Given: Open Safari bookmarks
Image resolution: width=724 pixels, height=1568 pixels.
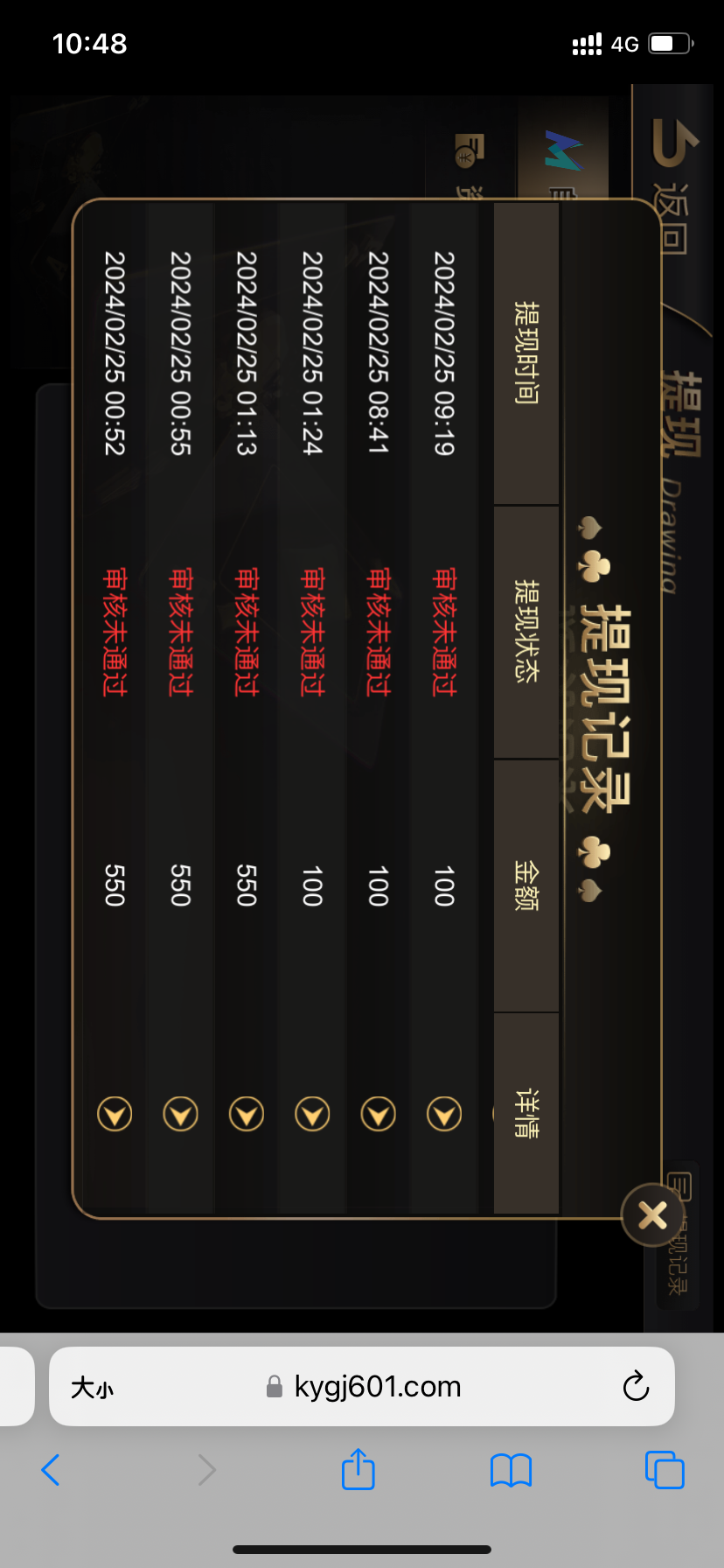Looking at the screenshot, I should click(x=511, y=1470).
